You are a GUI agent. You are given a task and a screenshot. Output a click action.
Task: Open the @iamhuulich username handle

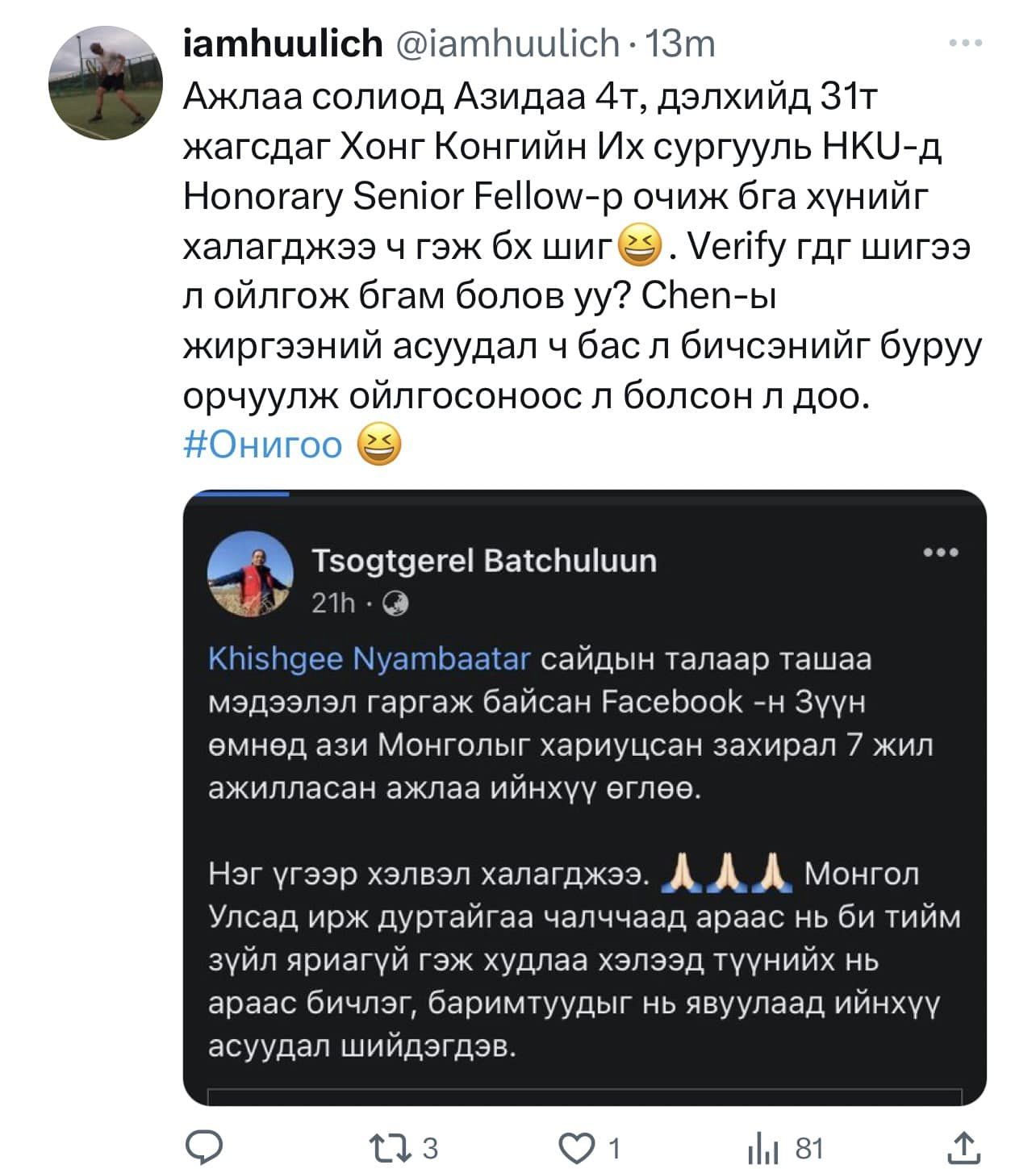[508, 44]
